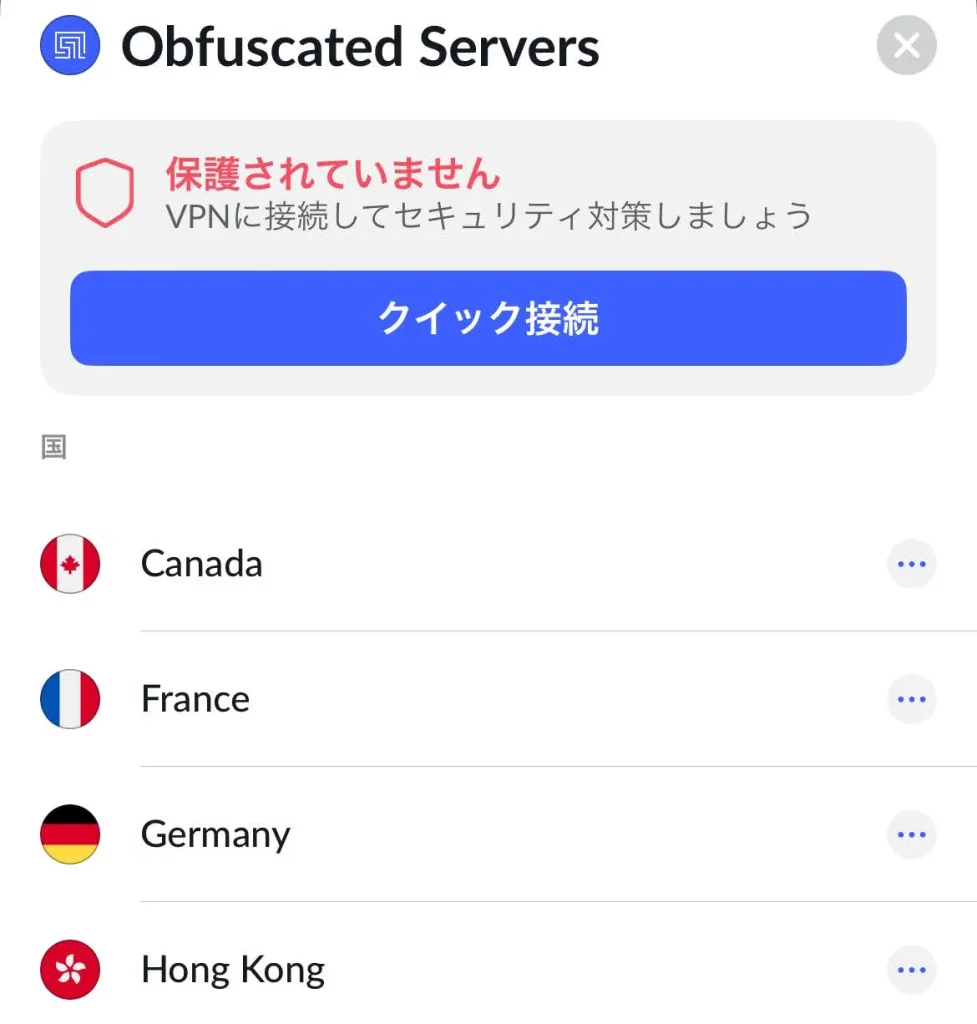Tap the クイック接続 quick connect button
Image resolution: width=977 pixels, height=1024 pixels.
(488, 318)
